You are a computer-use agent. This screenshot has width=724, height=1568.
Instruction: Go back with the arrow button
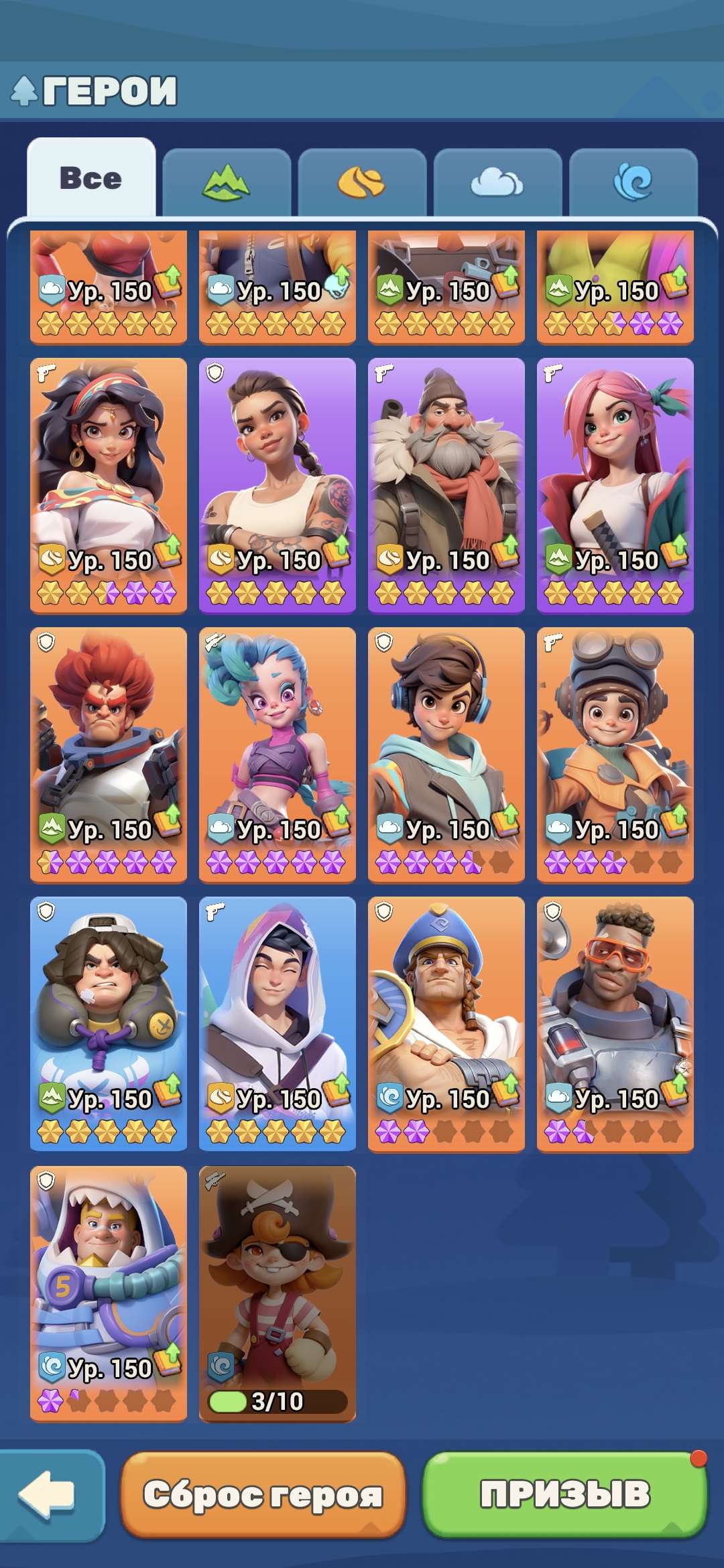point(48,1494)
